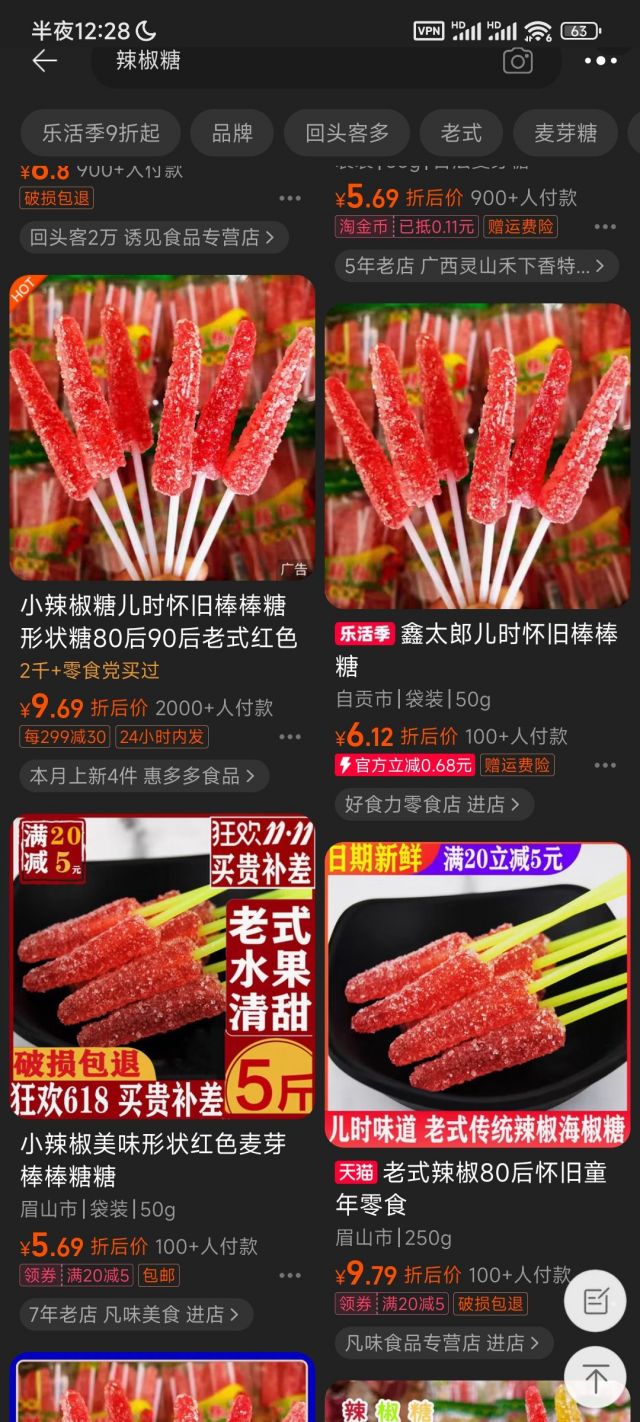Enter the 凡味美食 shop
This screenshot has height=1422, width=640.
135,1314
